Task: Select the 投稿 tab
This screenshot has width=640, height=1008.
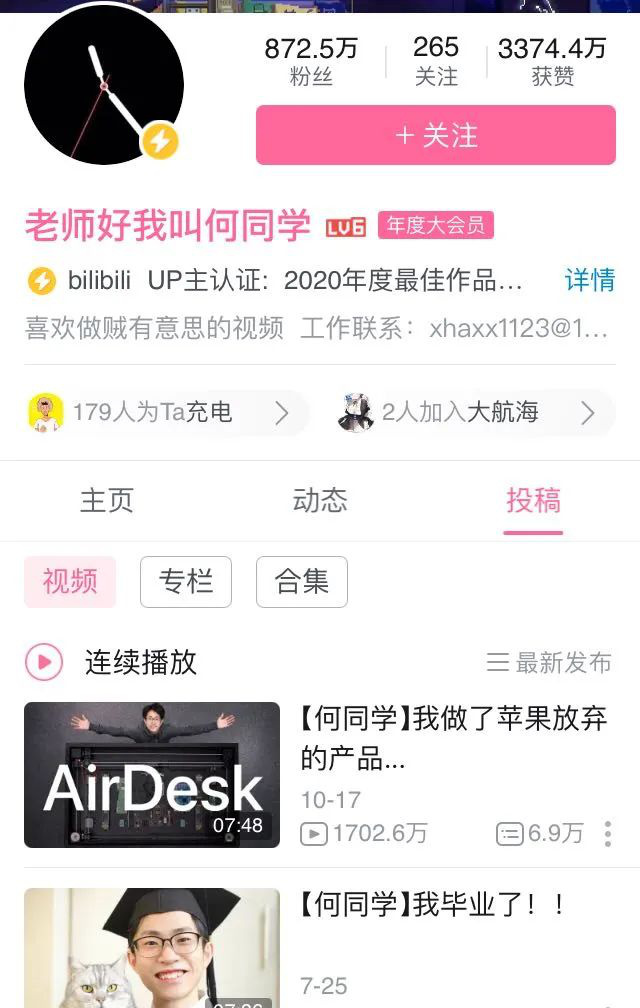Action: 533,500
